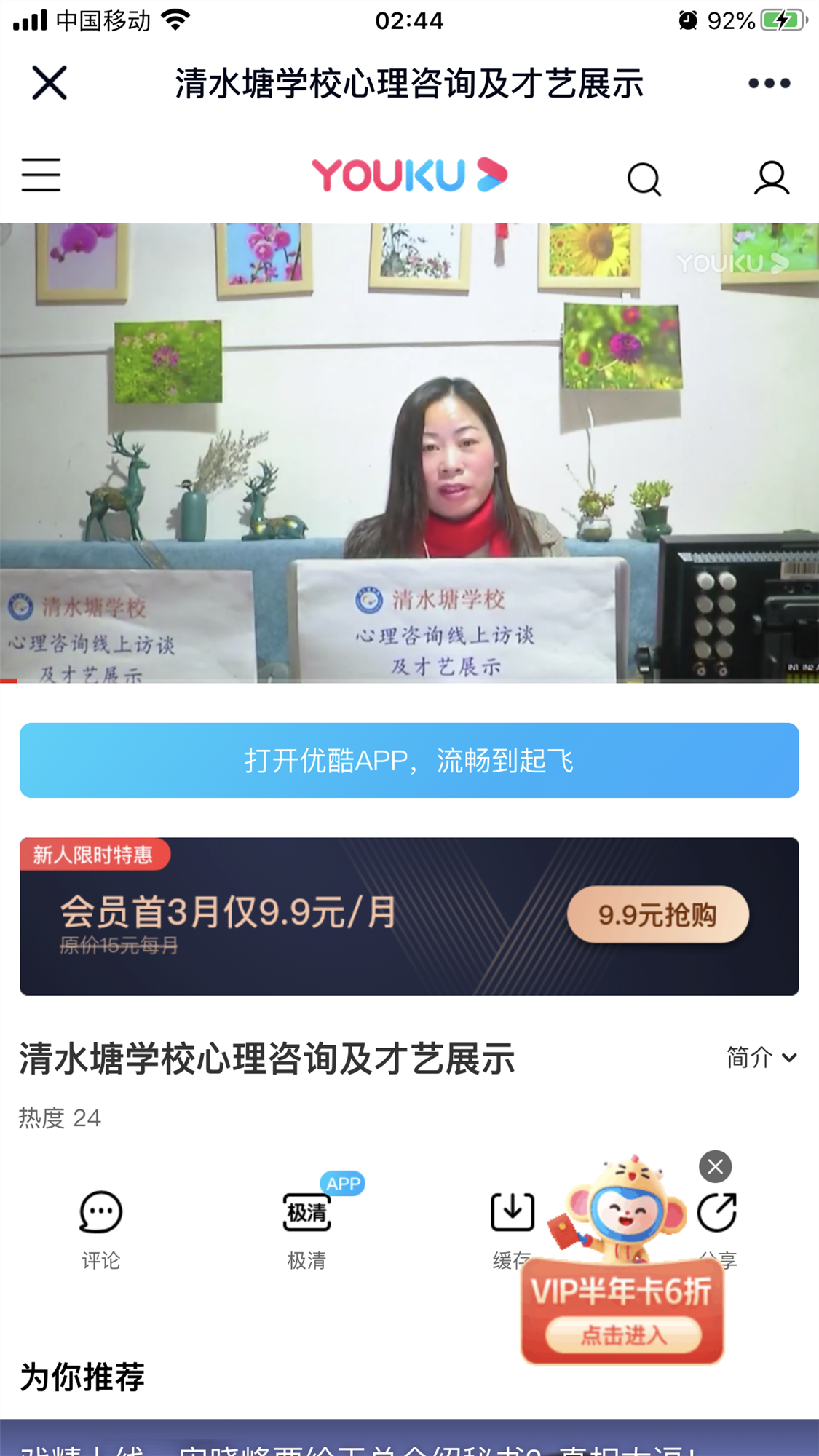Open the 评论 comments
The image size is (819, 1456).
pos(100,1227)
